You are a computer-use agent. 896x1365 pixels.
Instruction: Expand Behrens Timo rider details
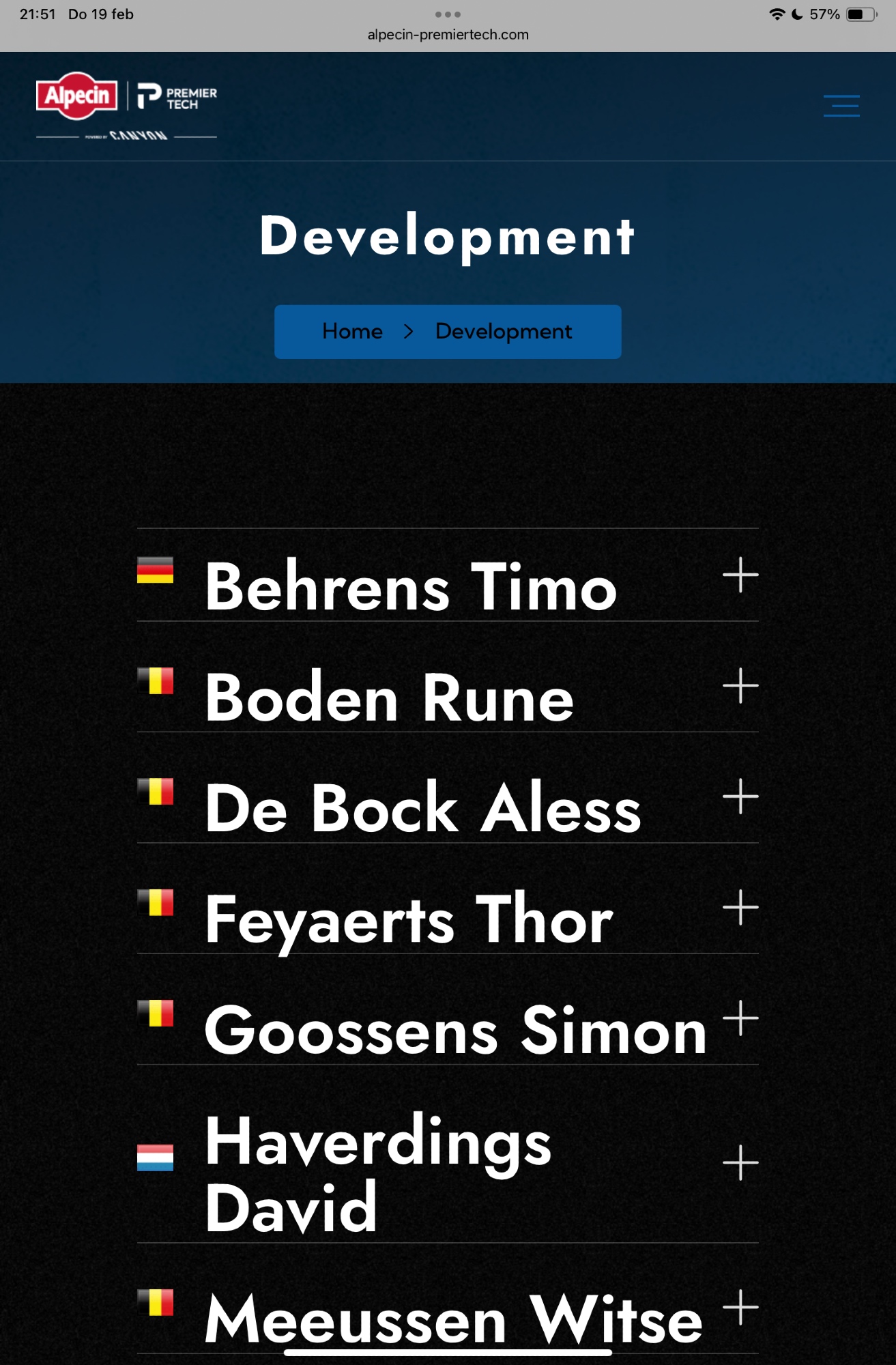740,575
